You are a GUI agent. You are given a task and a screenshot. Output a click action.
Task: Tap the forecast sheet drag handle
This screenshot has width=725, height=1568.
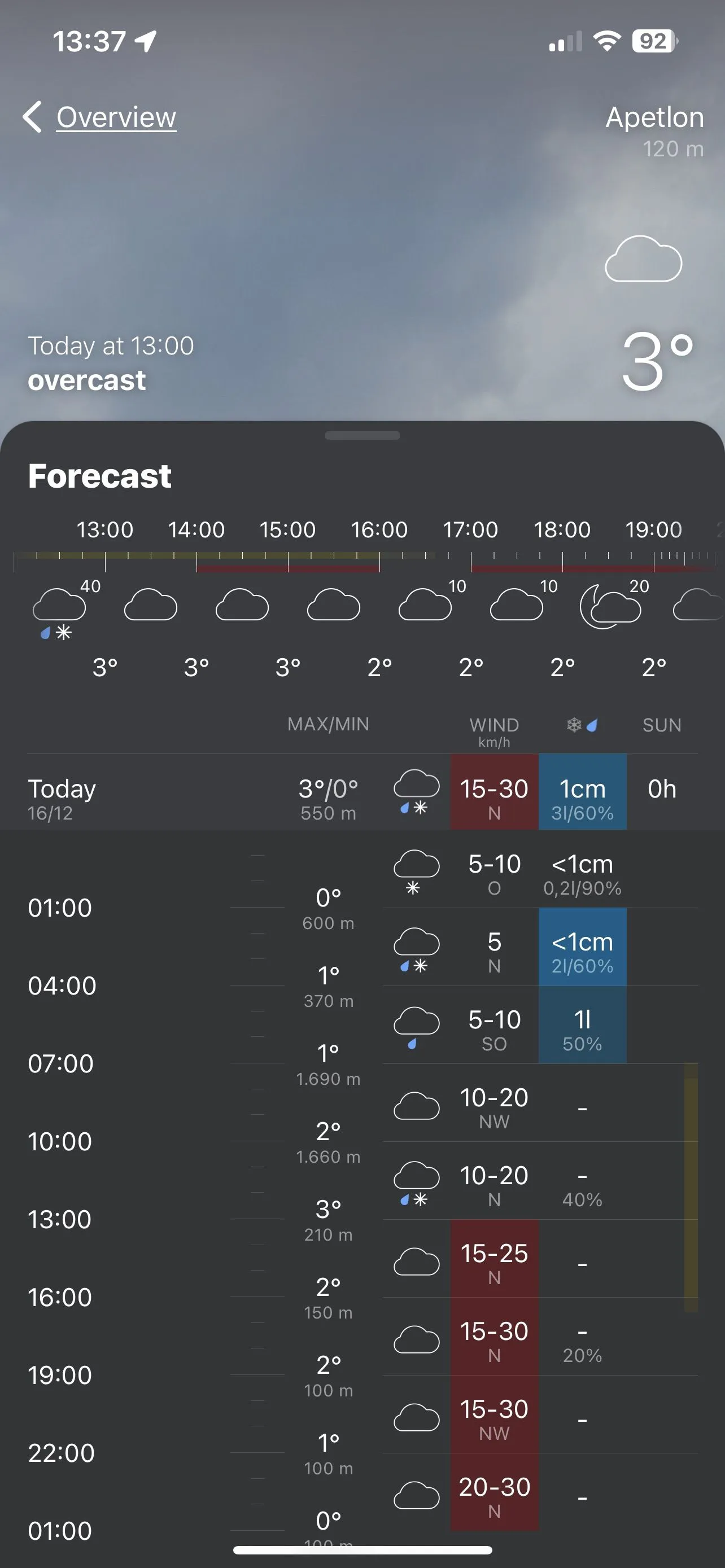point(362,436)
